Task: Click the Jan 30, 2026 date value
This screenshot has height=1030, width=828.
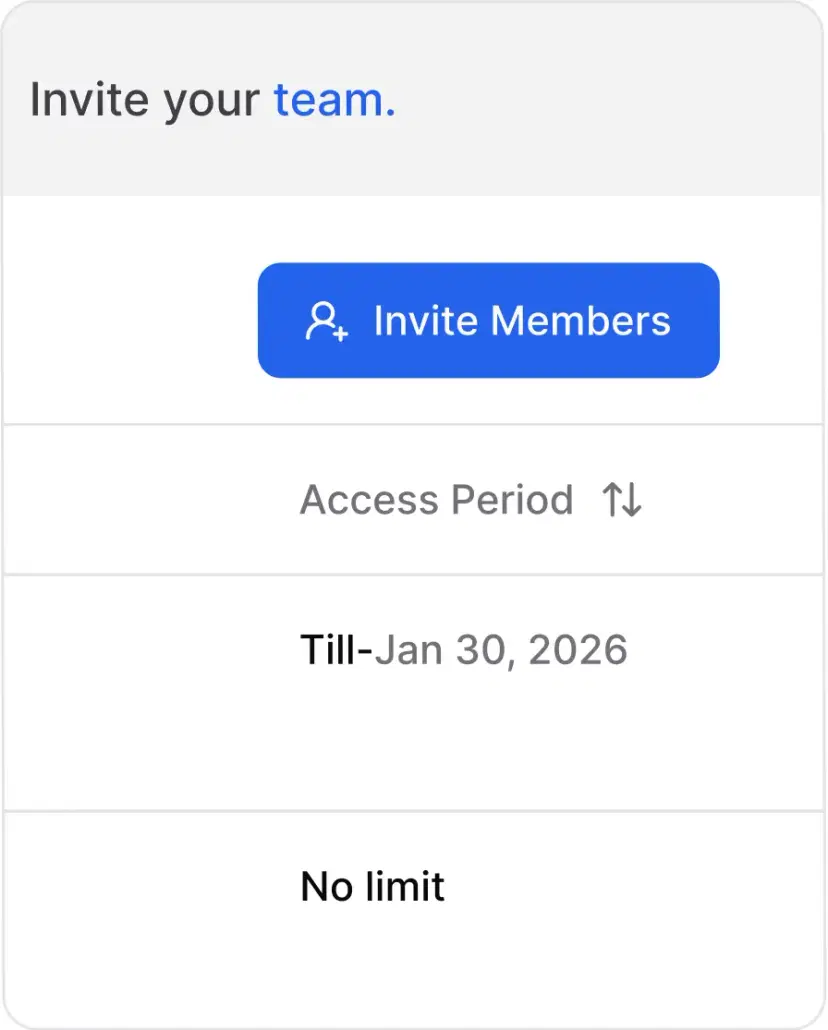Action: [500, 649]
